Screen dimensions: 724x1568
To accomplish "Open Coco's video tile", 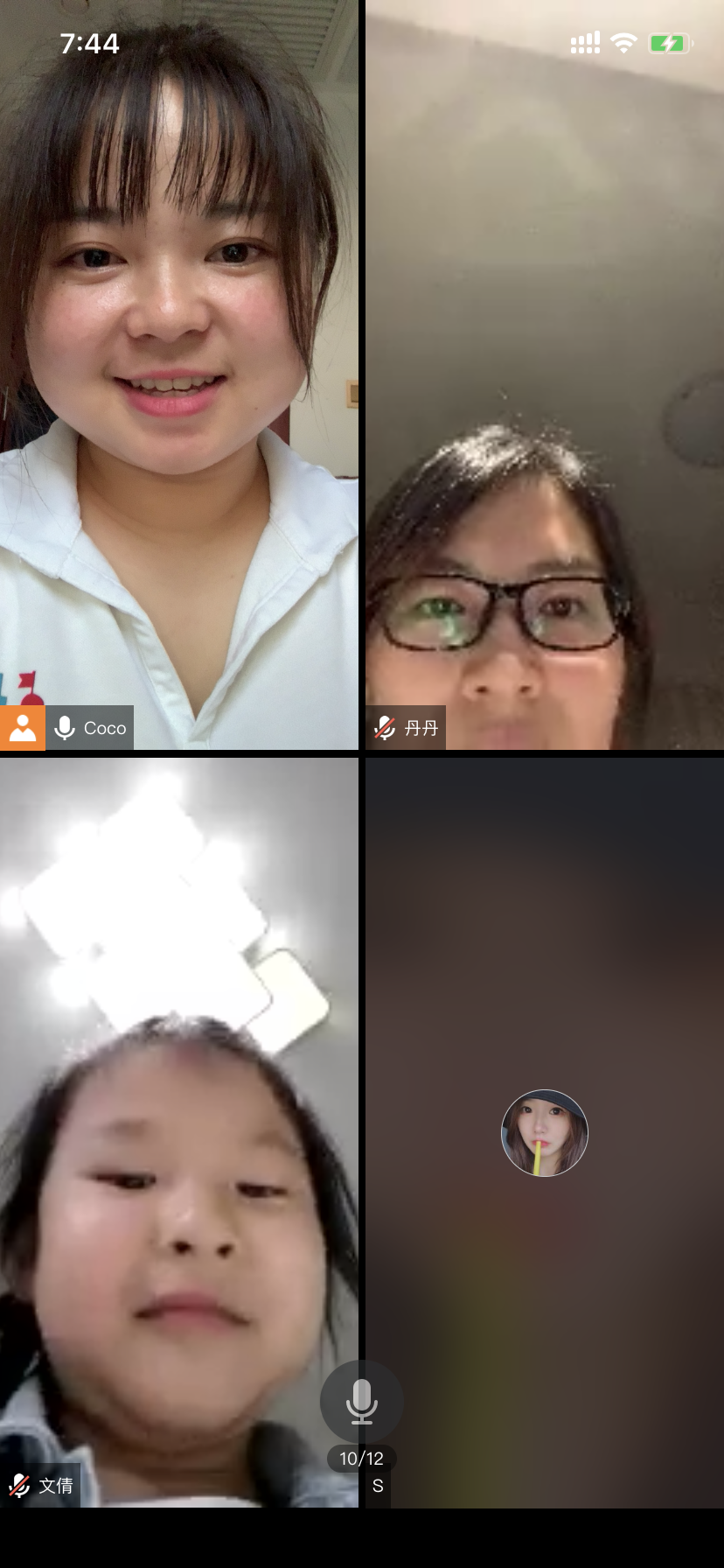I will coord(179,350).
